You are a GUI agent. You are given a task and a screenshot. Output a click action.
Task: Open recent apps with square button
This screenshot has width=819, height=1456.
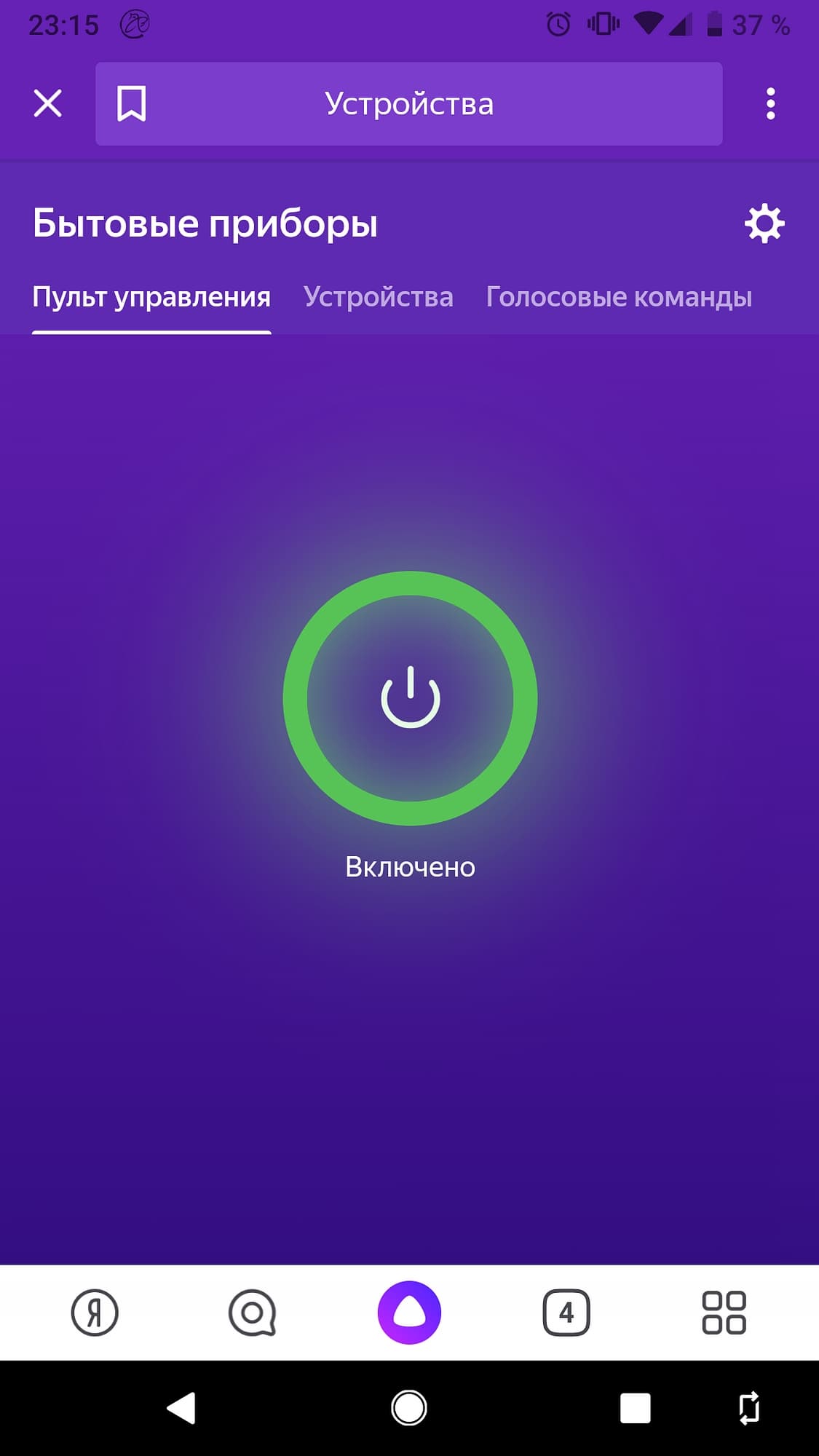click(635, 1408)
